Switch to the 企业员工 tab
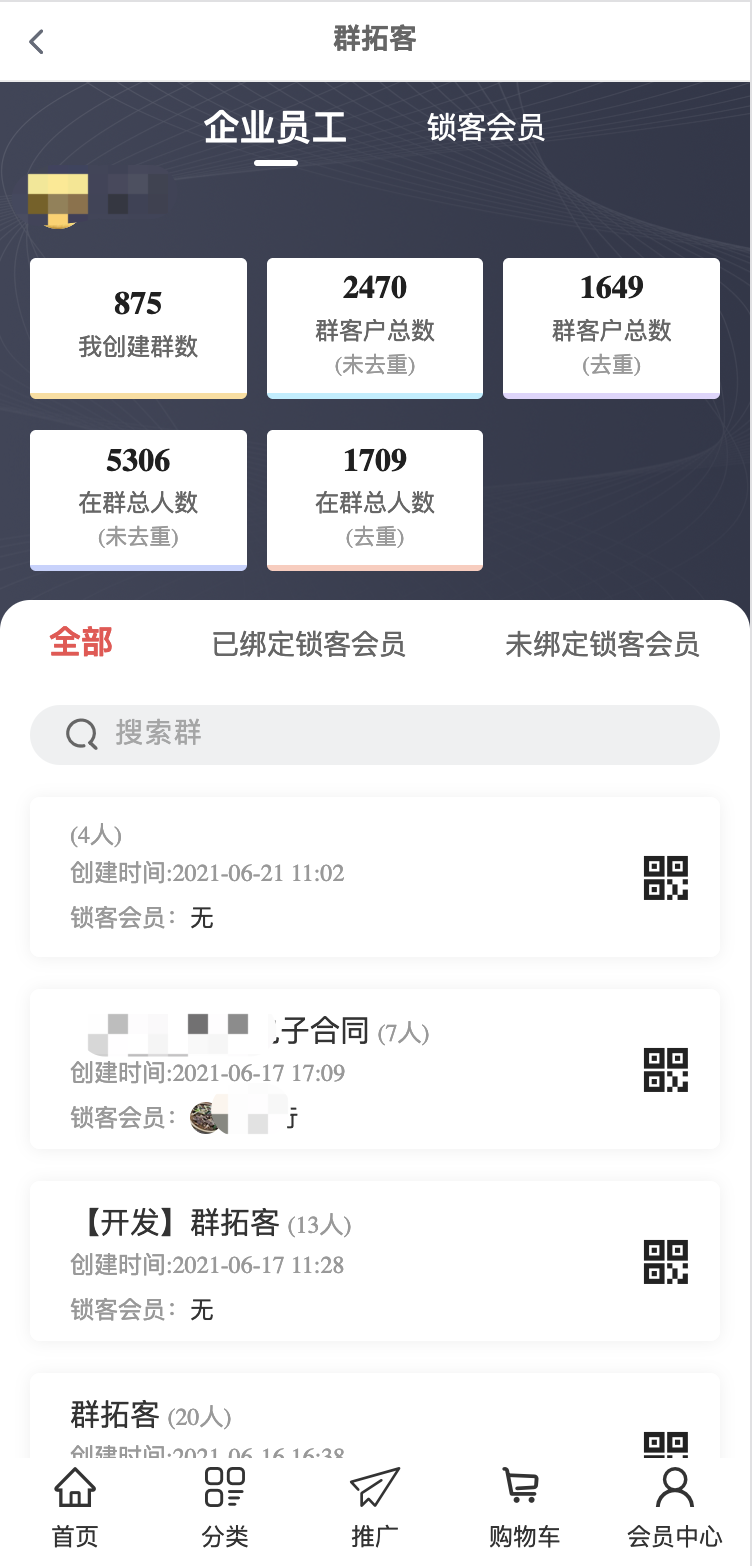Viewport: 752px width, 1566px height. click(275, 128)
